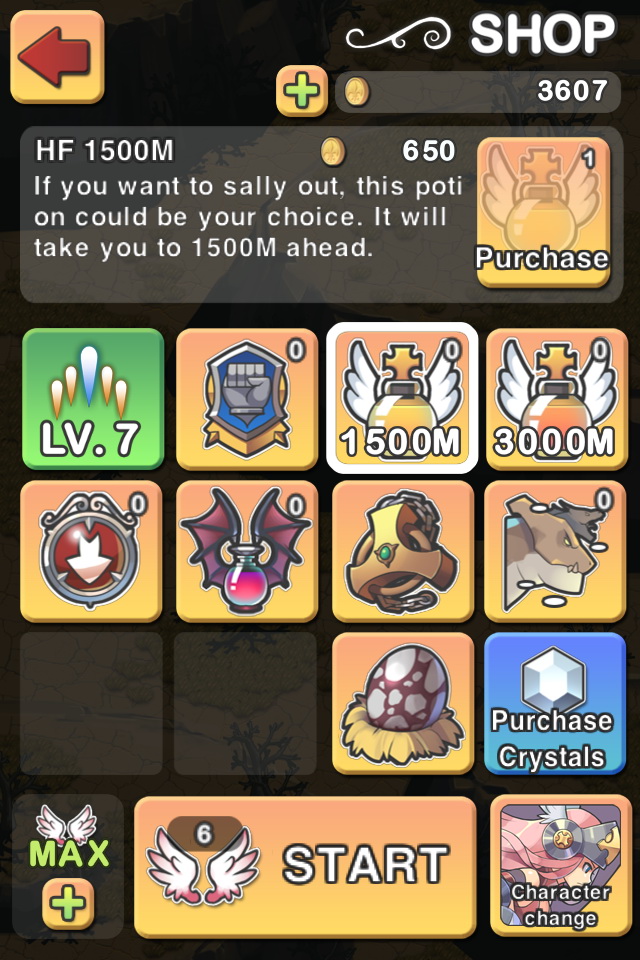The width and height of the screenshot is (640, 960).
Task: Select the golden chained gauntlet item
Action: (402, 552)
